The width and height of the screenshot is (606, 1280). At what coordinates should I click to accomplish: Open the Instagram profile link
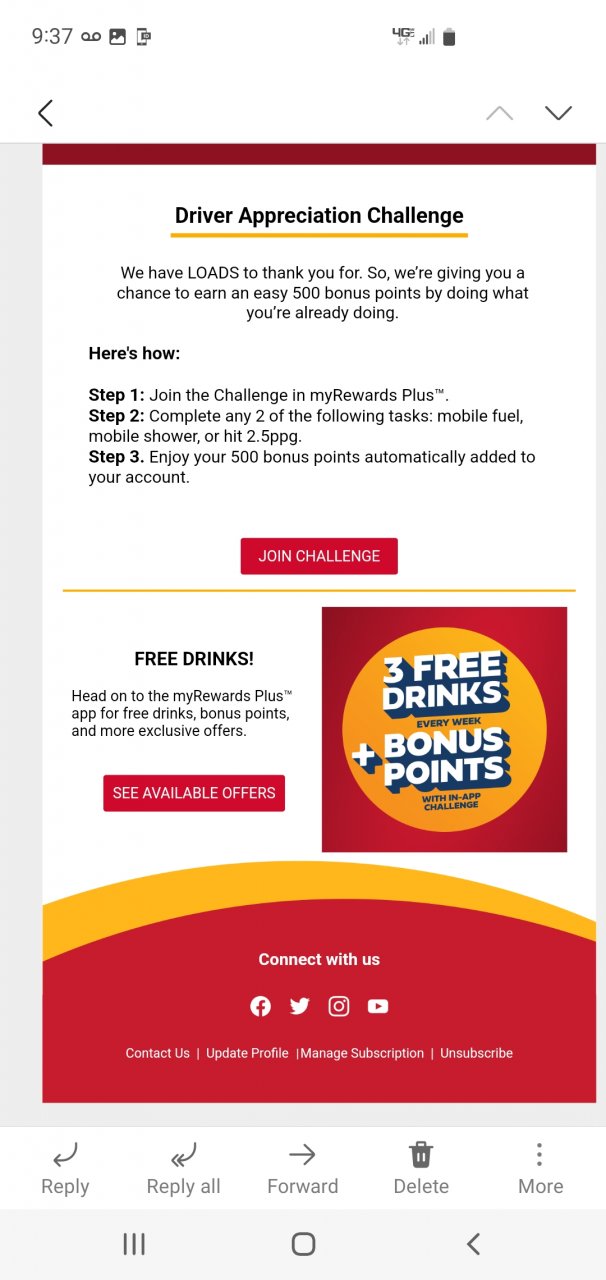339,1006
